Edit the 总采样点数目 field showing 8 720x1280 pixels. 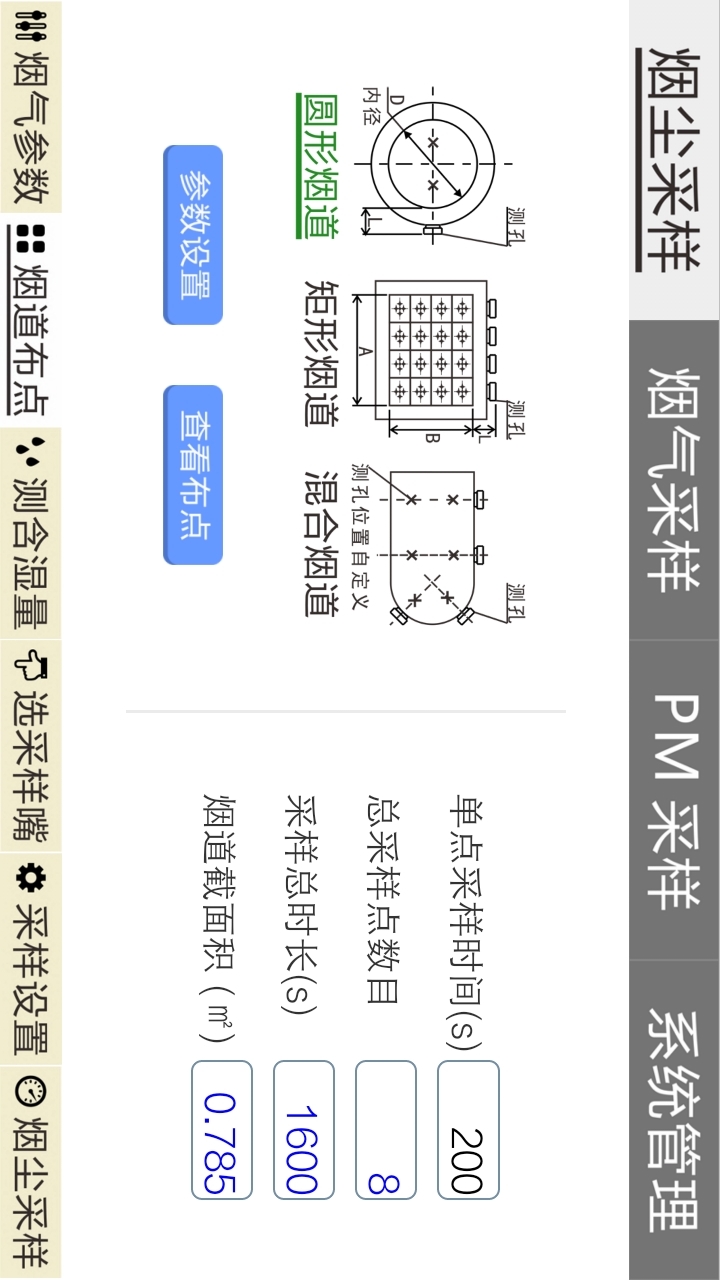coord(385,1130)
